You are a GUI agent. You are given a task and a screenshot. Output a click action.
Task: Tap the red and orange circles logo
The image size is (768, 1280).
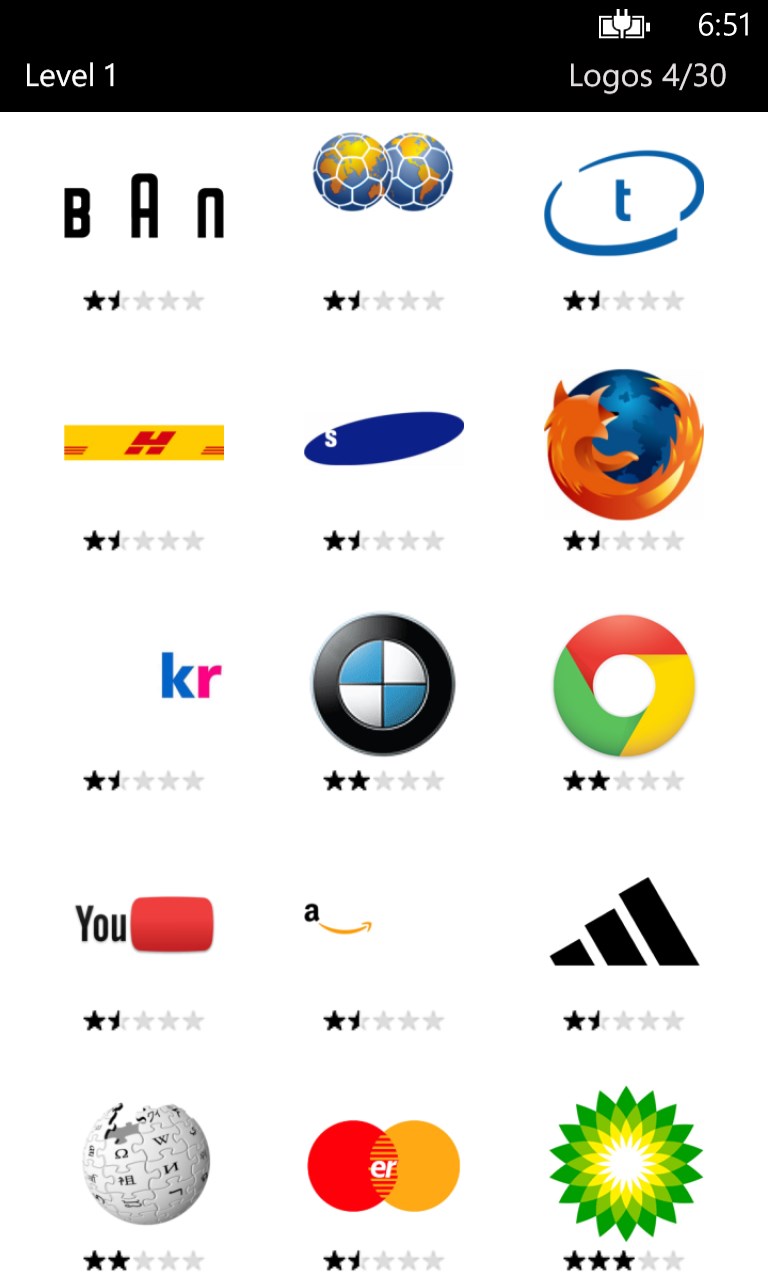(384, 1166)
